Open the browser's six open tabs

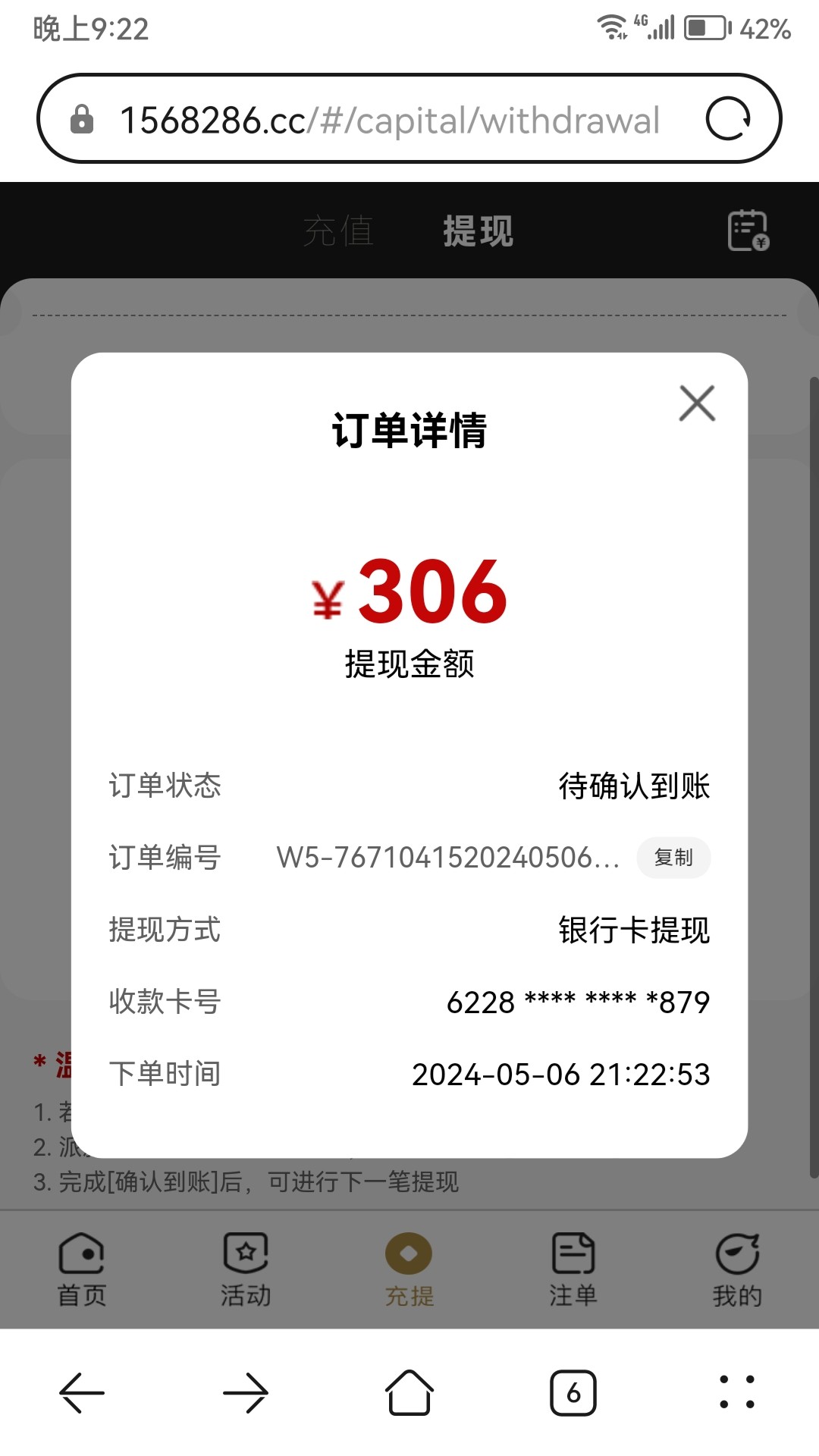573,1393
